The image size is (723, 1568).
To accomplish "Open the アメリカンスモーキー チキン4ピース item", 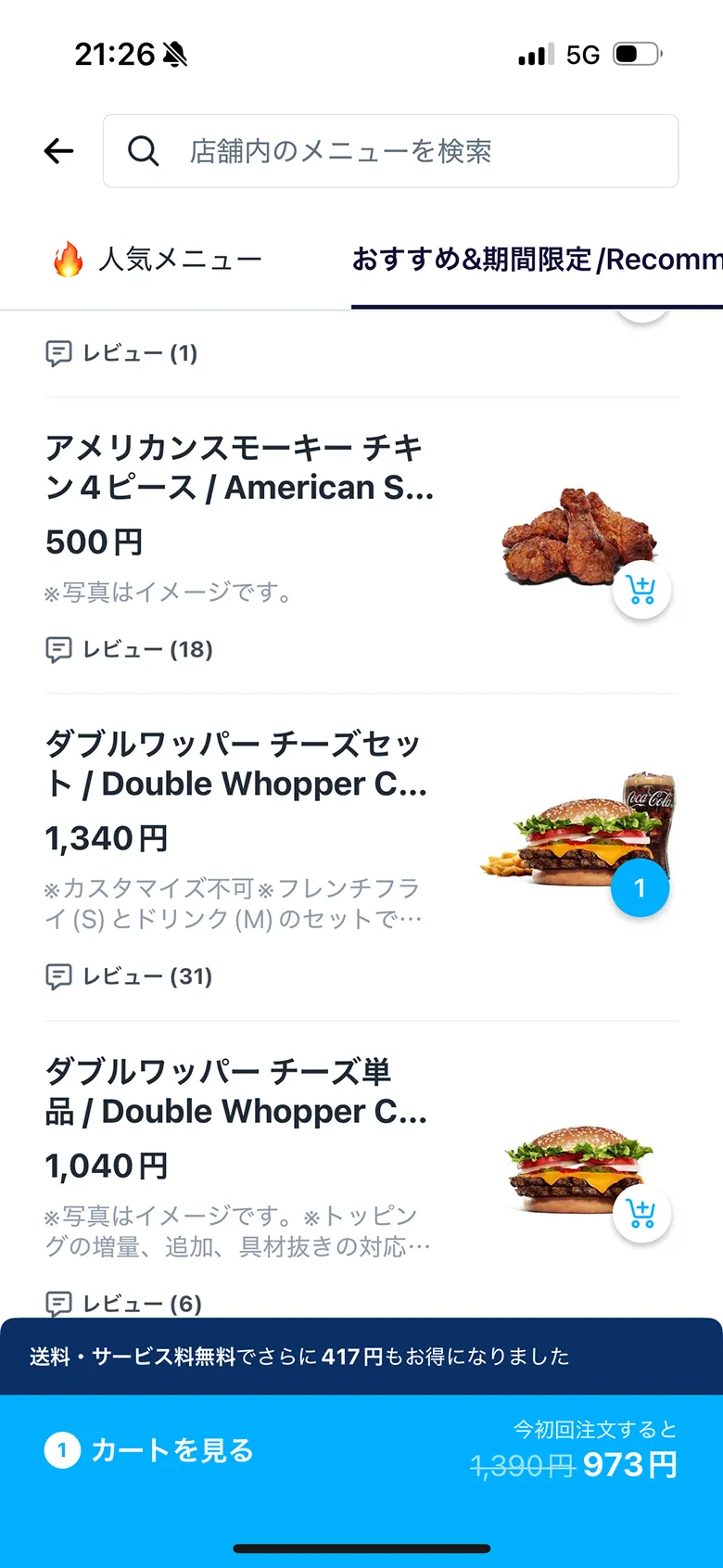I will pyautogui.click(x=239, y=468).
